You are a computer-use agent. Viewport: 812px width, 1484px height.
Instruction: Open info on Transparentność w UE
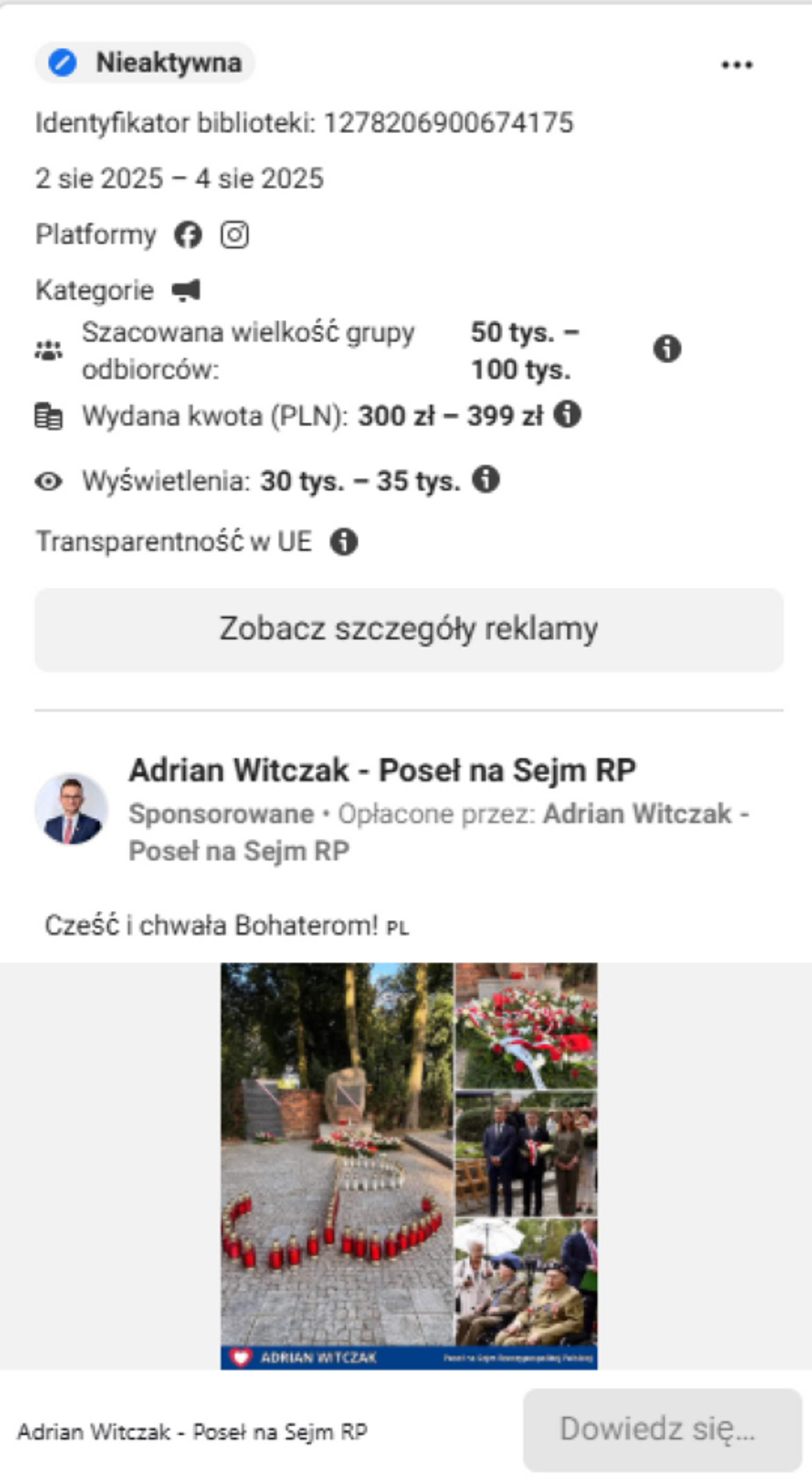click(x=344, y=542)
